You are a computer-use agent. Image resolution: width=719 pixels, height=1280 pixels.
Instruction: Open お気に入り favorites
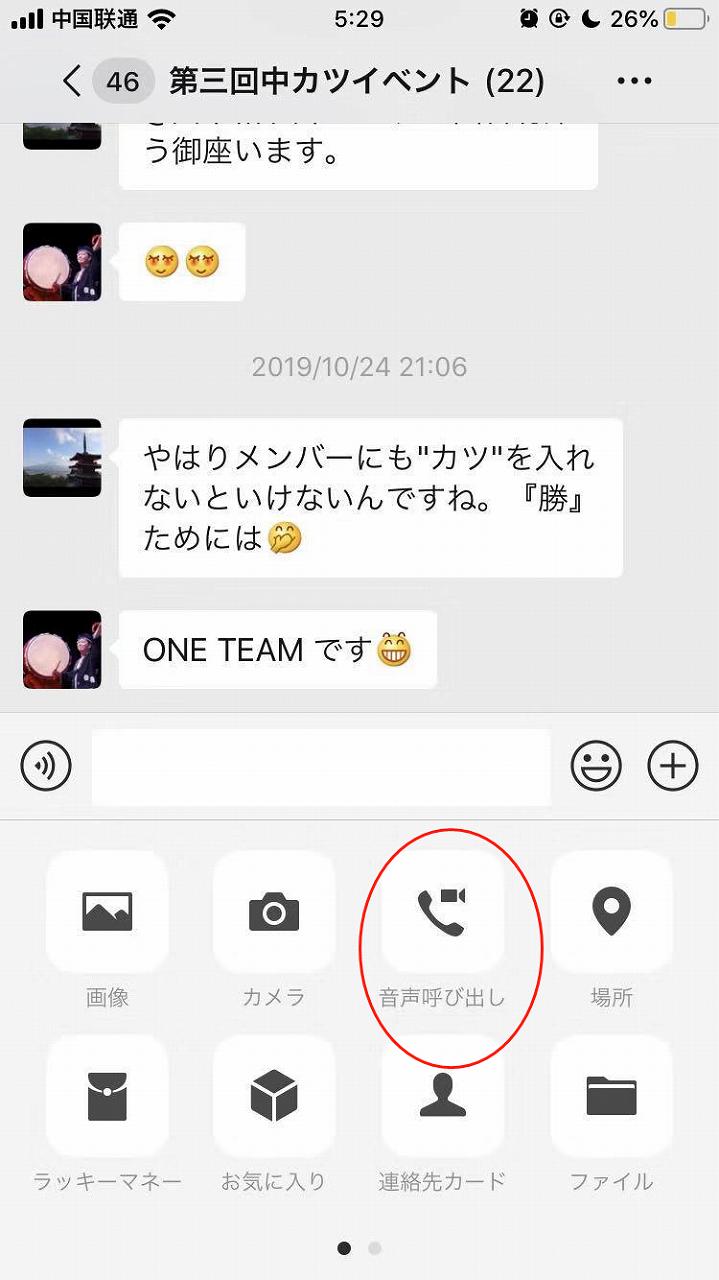274,1096
